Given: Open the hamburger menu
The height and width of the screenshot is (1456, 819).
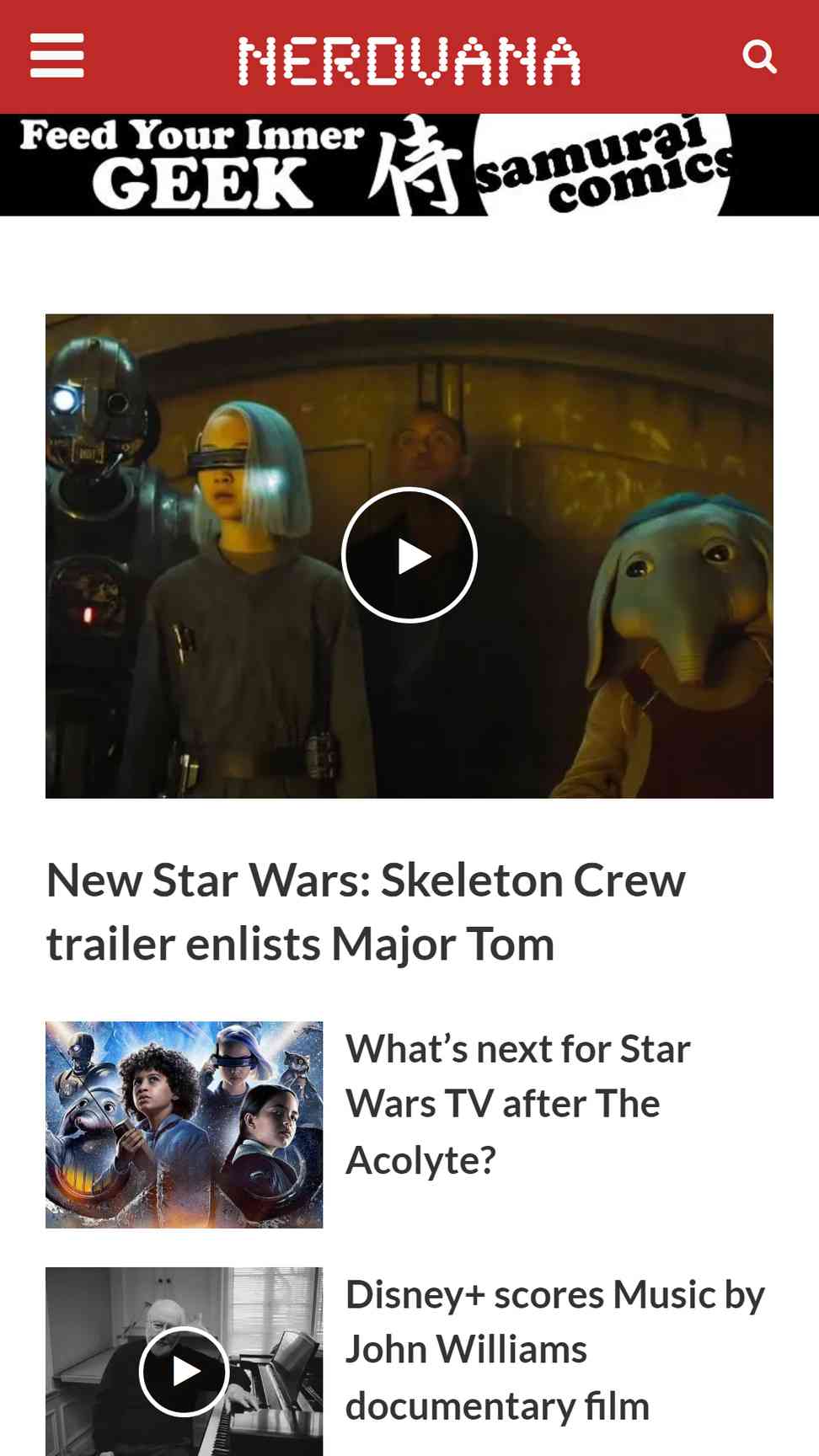Looking at the screenshot, I should 56,56.
